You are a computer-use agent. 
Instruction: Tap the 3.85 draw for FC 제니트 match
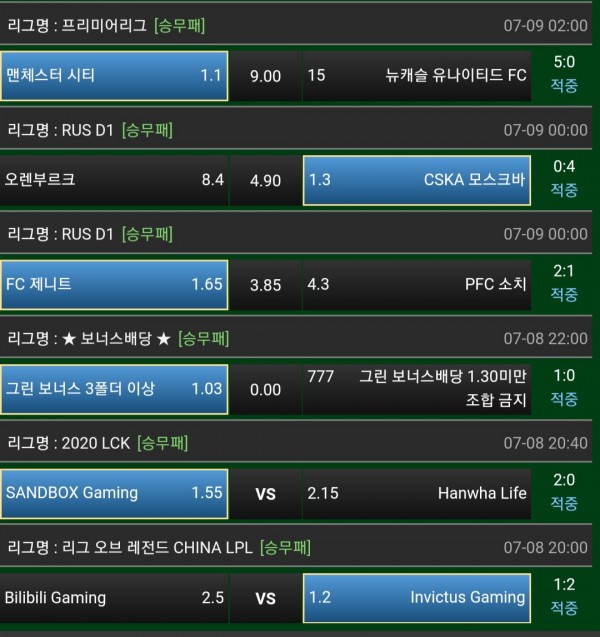(x=265, y=284)
